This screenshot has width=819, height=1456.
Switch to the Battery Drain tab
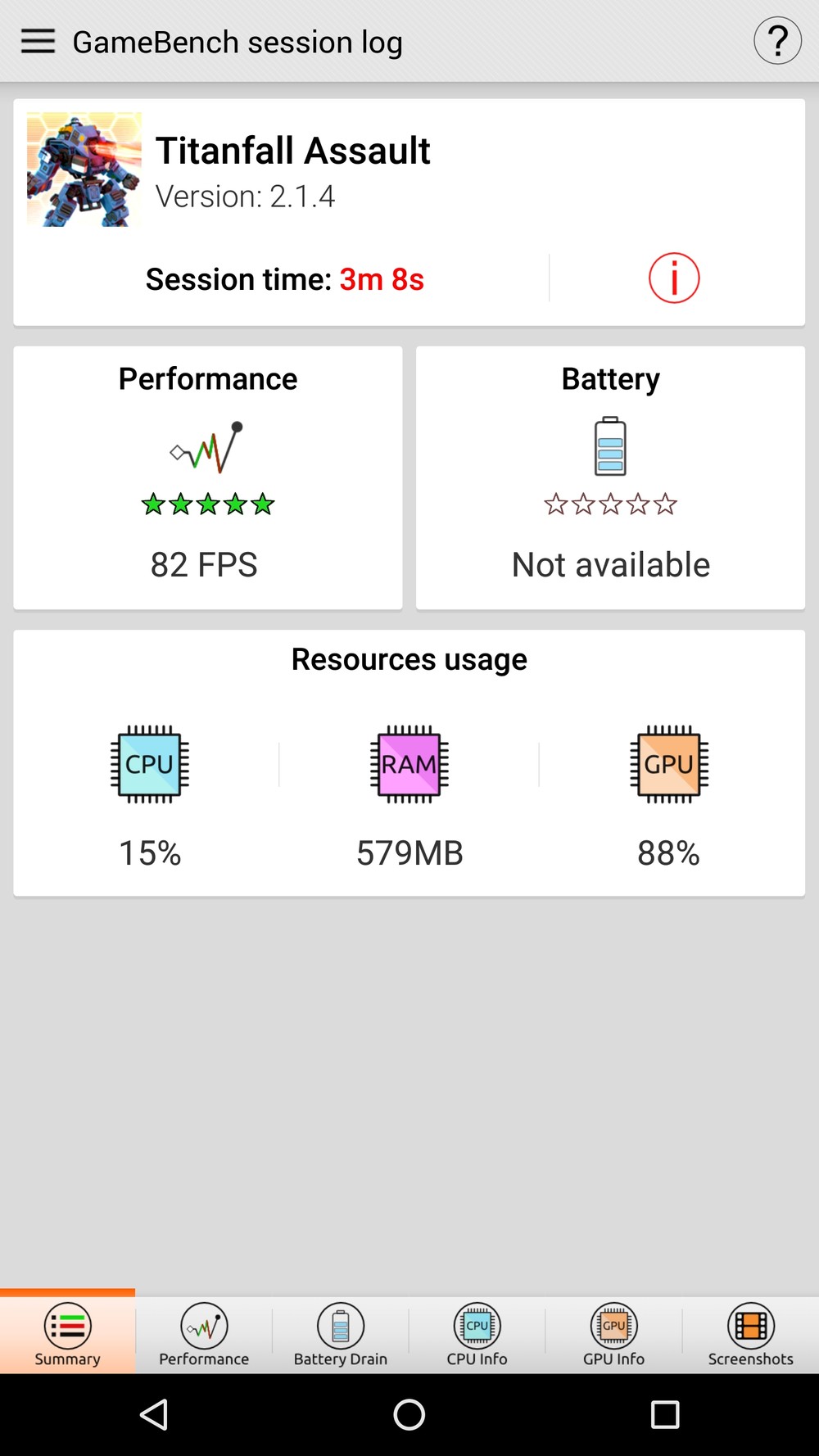click(x=341, y=1335)
